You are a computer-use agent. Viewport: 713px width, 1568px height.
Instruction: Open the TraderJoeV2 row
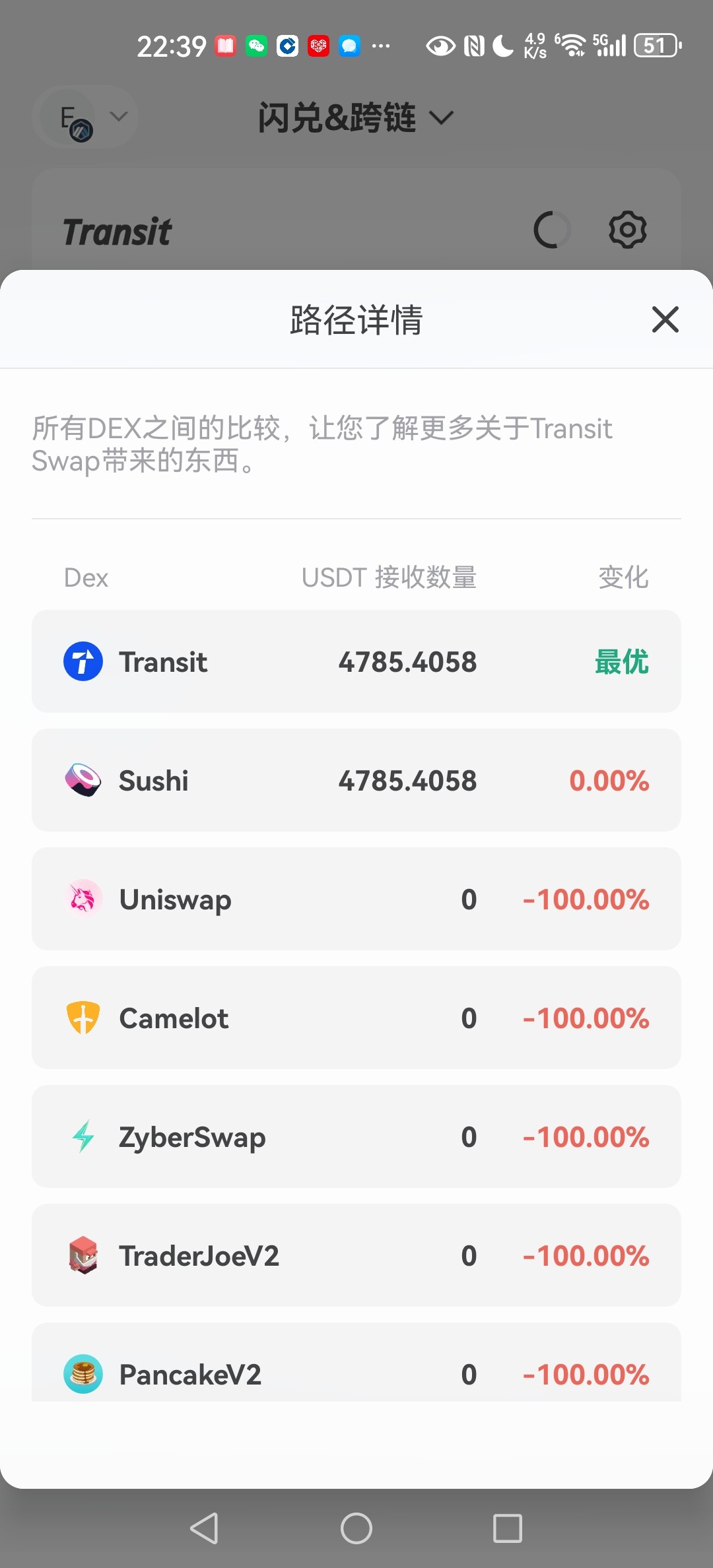point(356,1255)
